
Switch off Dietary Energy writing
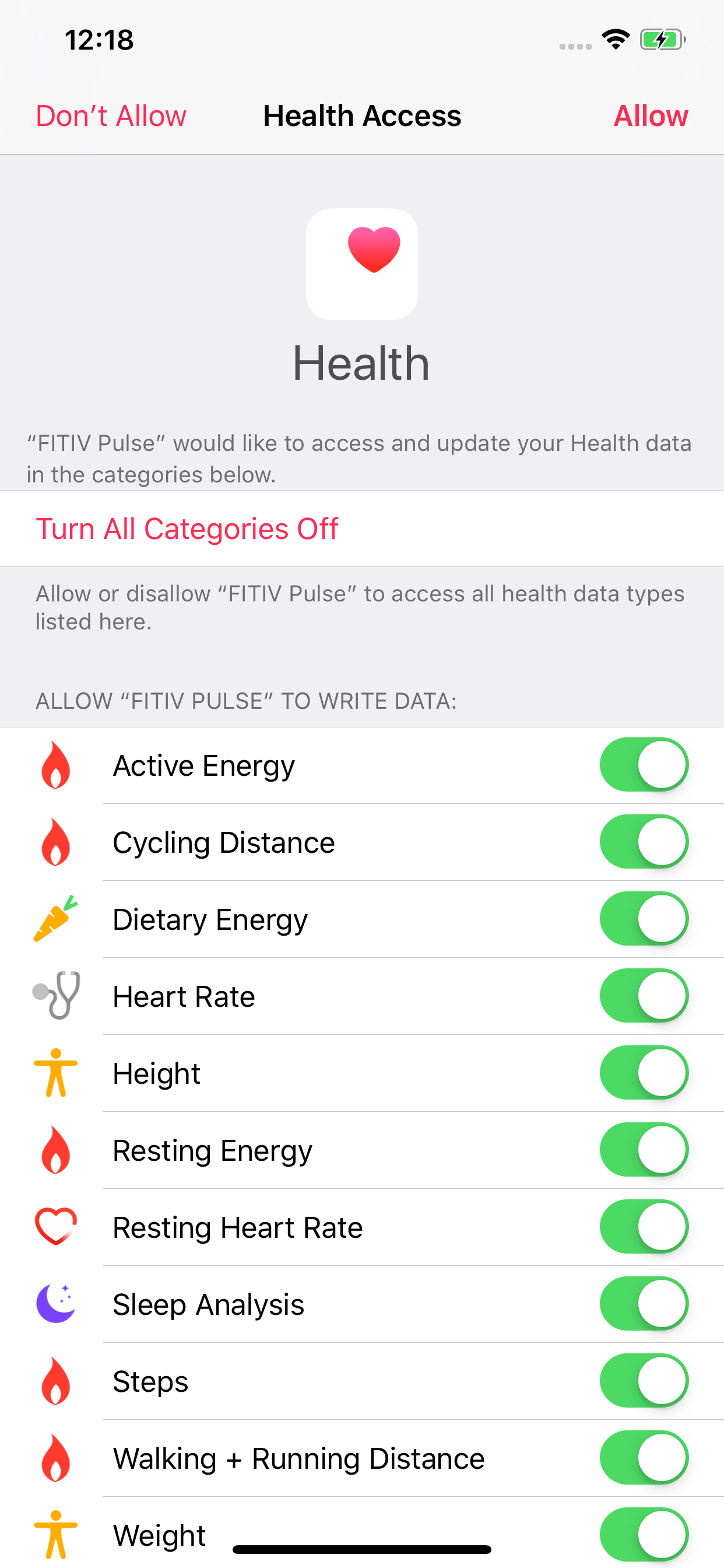point(644,919)
